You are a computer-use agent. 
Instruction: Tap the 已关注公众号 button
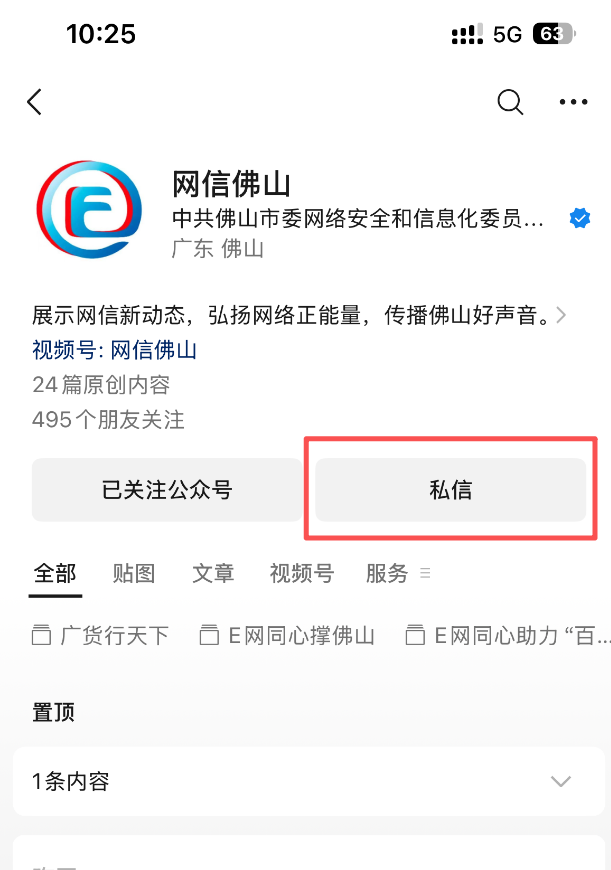(166, 490)
